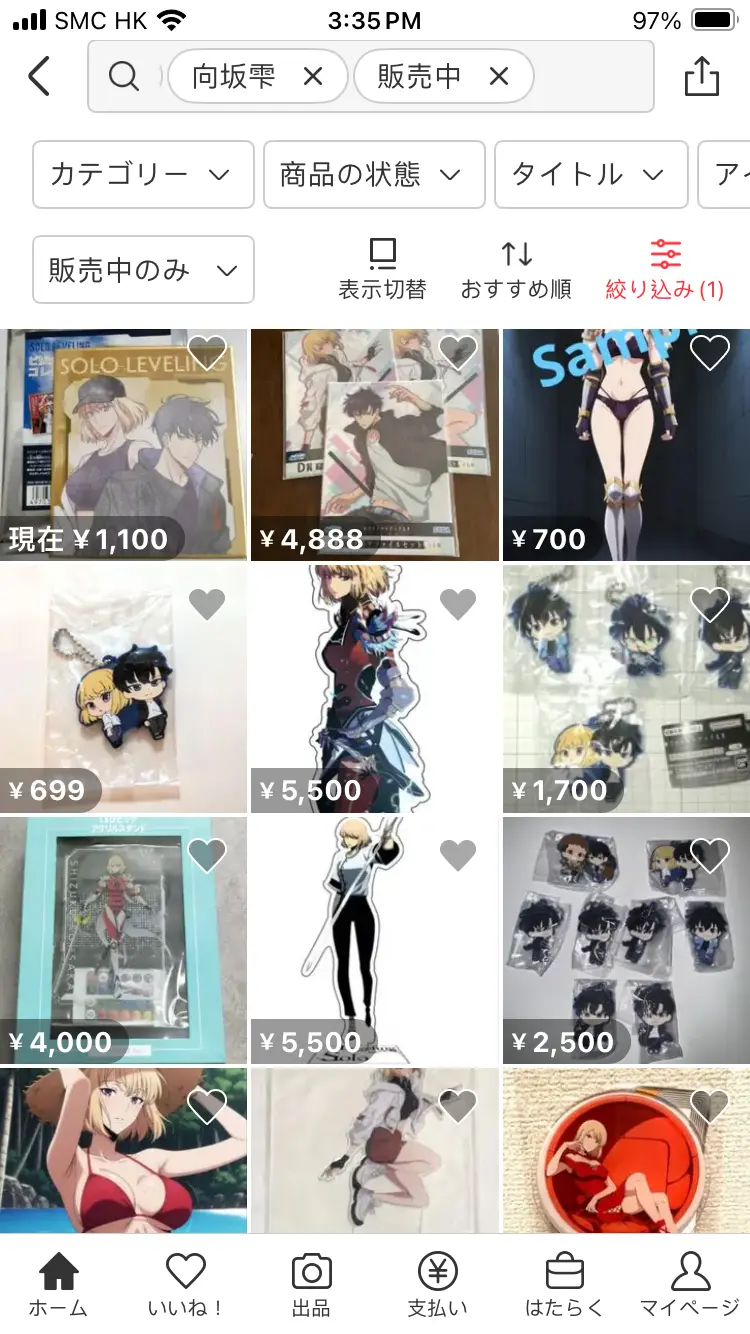Switch to the いいね！ tab
This screenshot has width=750, height=1334.
click(185, 1283)
